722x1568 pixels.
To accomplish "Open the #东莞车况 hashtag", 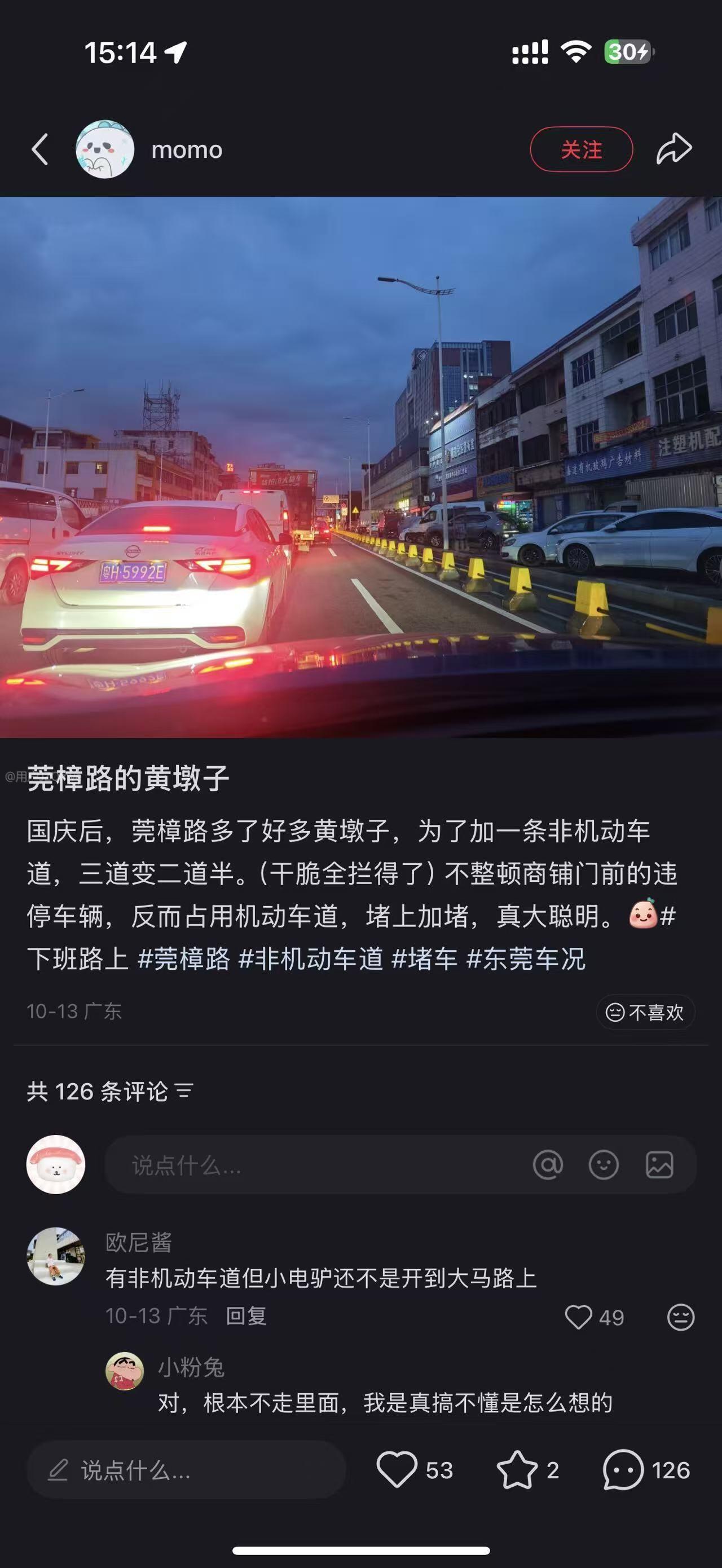I will 525,959.
